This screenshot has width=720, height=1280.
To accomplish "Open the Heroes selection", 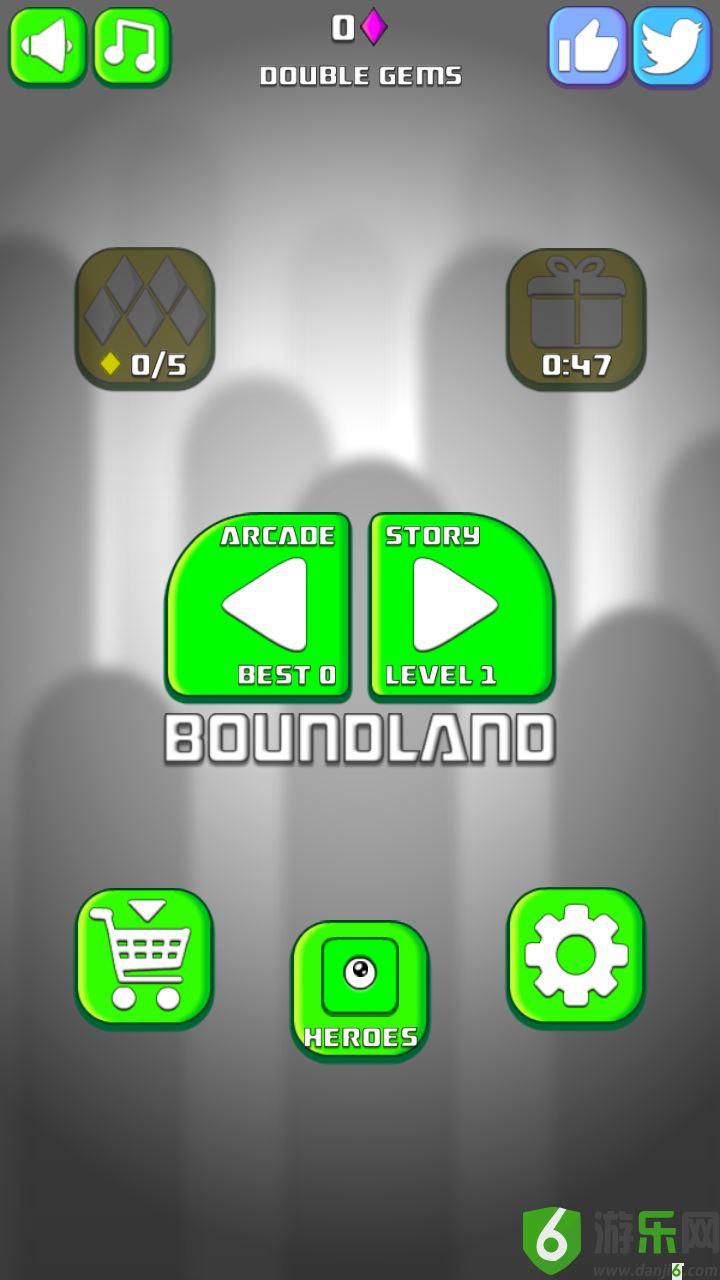I will 360,988.
